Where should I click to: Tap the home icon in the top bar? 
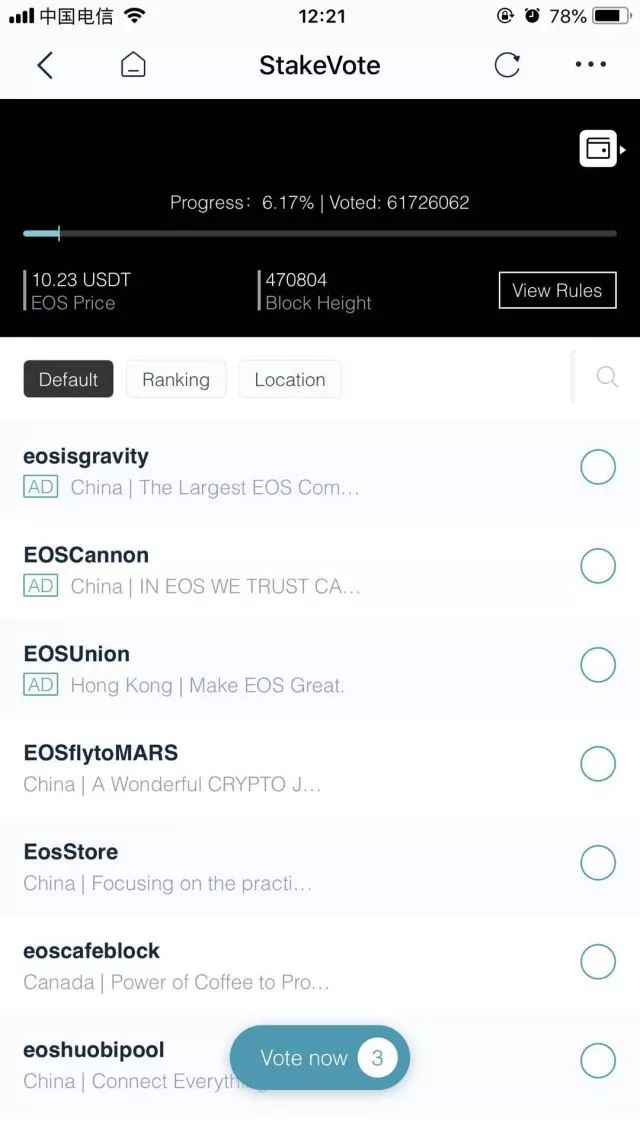(133, 66)
